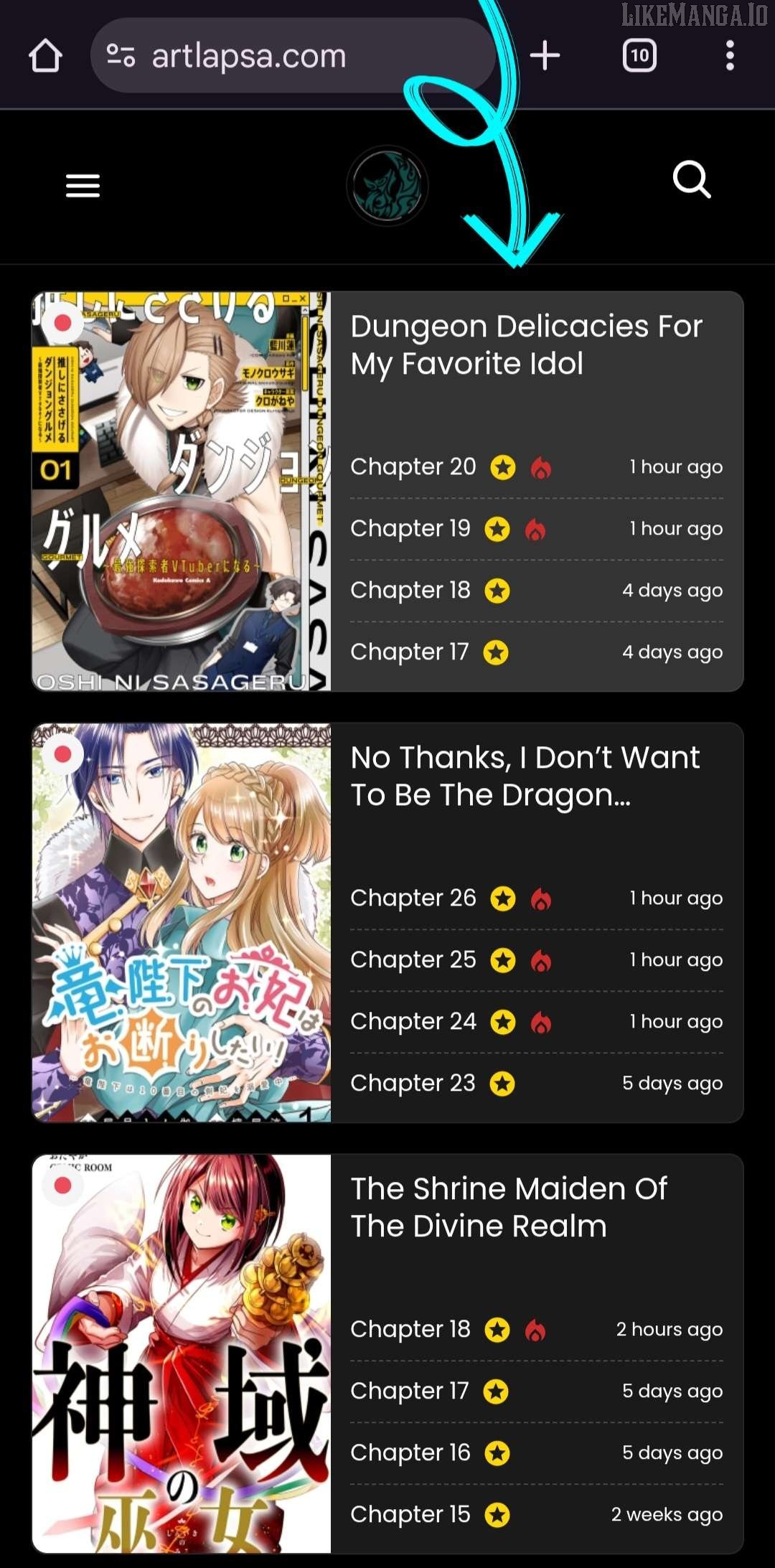Read Chapter 20 of Dungeon Delicacies
The image size is (775, 1568).
(413, 467)
